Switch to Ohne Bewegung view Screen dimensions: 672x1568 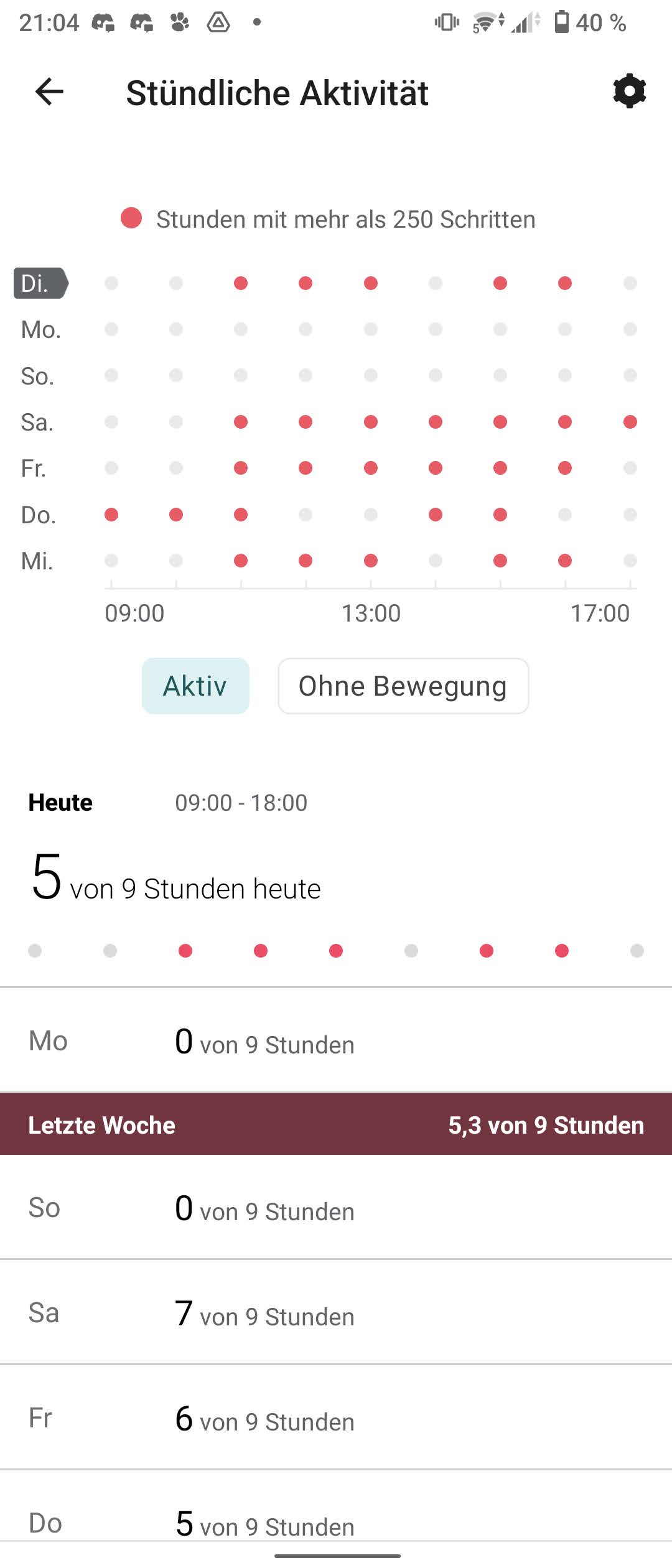coord(403,686)
